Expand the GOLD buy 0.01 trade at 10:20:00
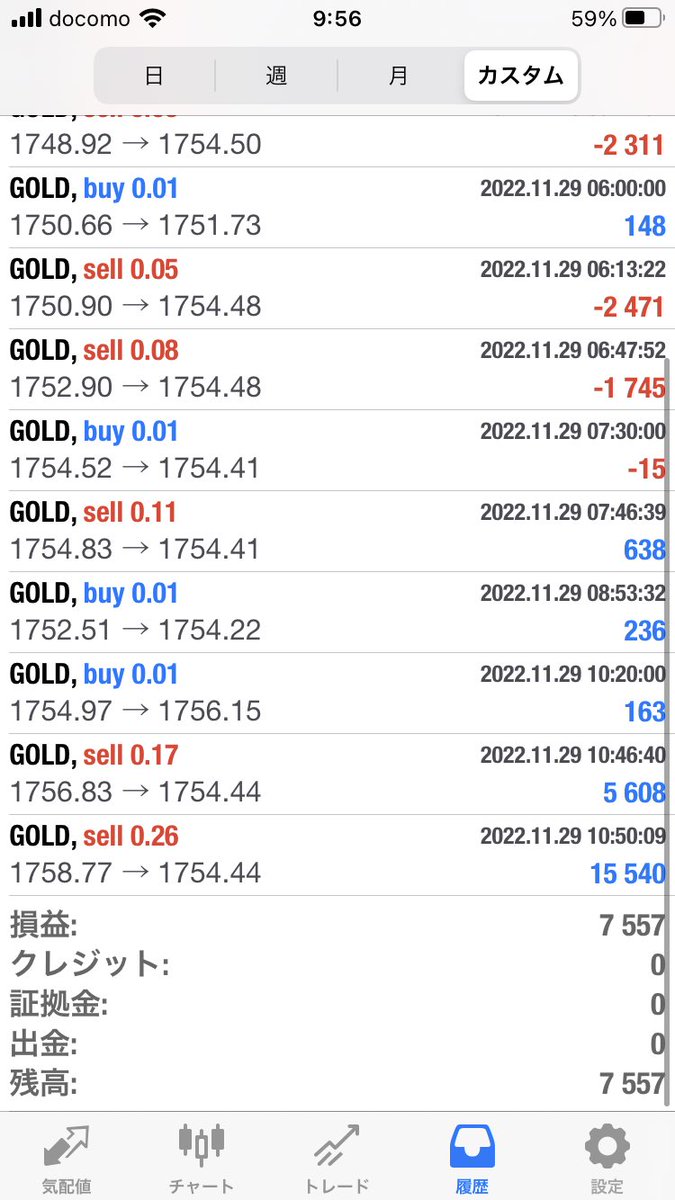675x1200 pixels. [x=337, y=693]
